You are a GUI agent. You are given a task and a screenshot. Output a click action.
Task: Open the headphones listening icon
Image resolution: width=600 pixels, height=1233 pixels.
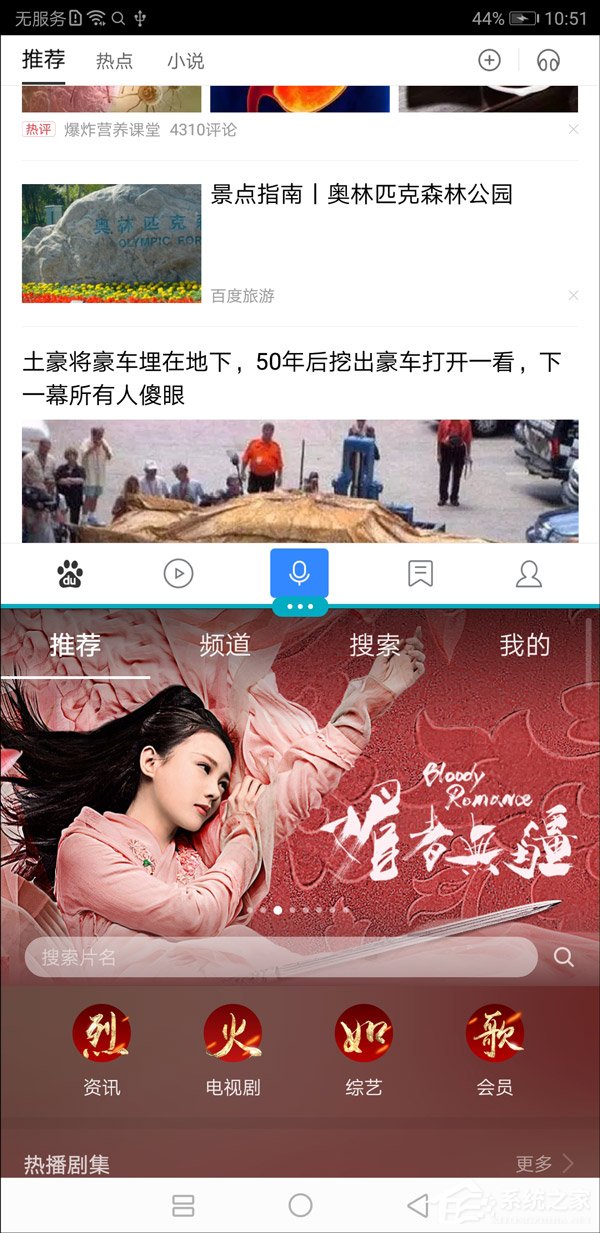[548, 61]
